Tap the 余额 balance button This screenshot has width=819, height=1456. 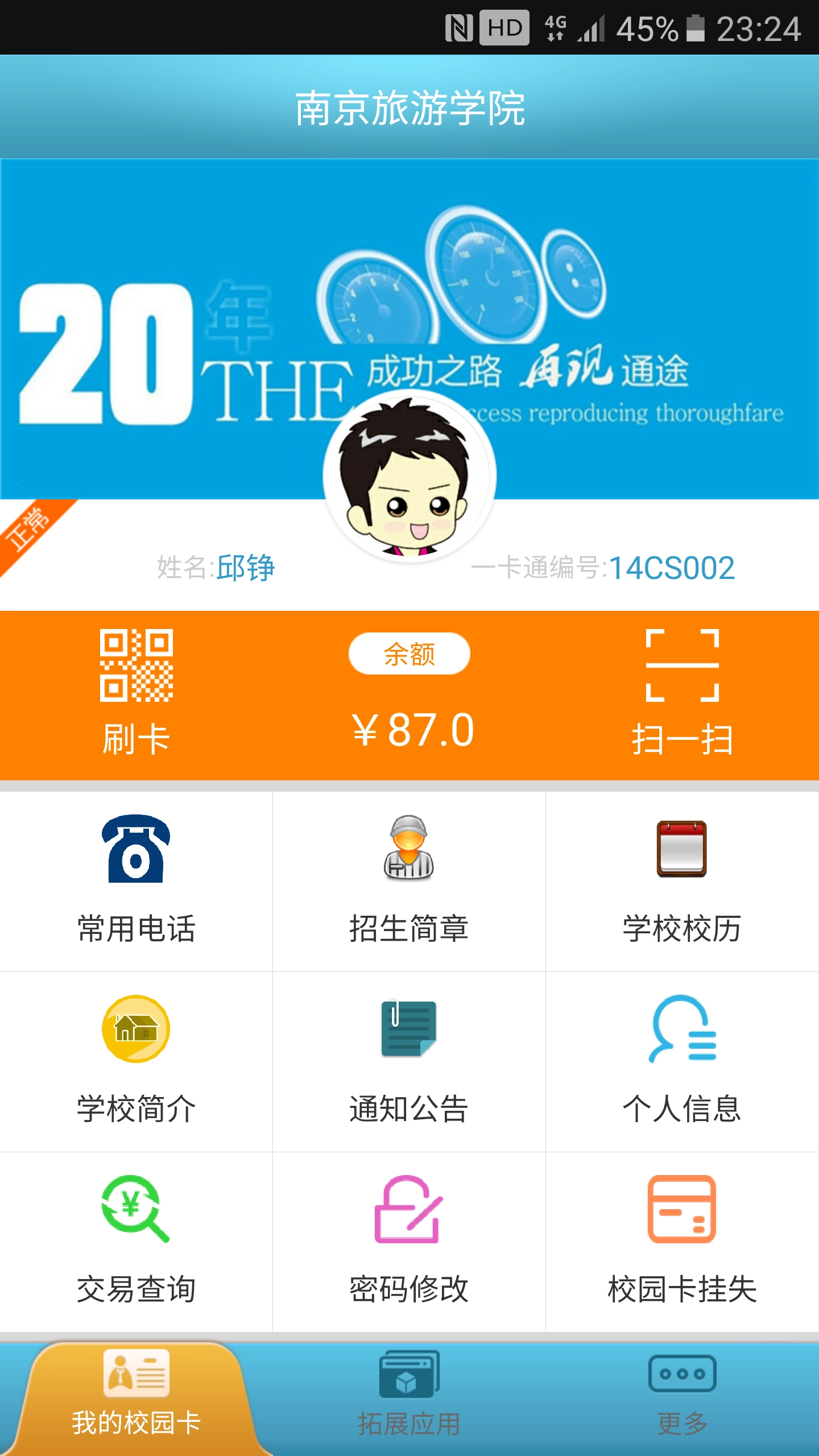click(409, 654)
